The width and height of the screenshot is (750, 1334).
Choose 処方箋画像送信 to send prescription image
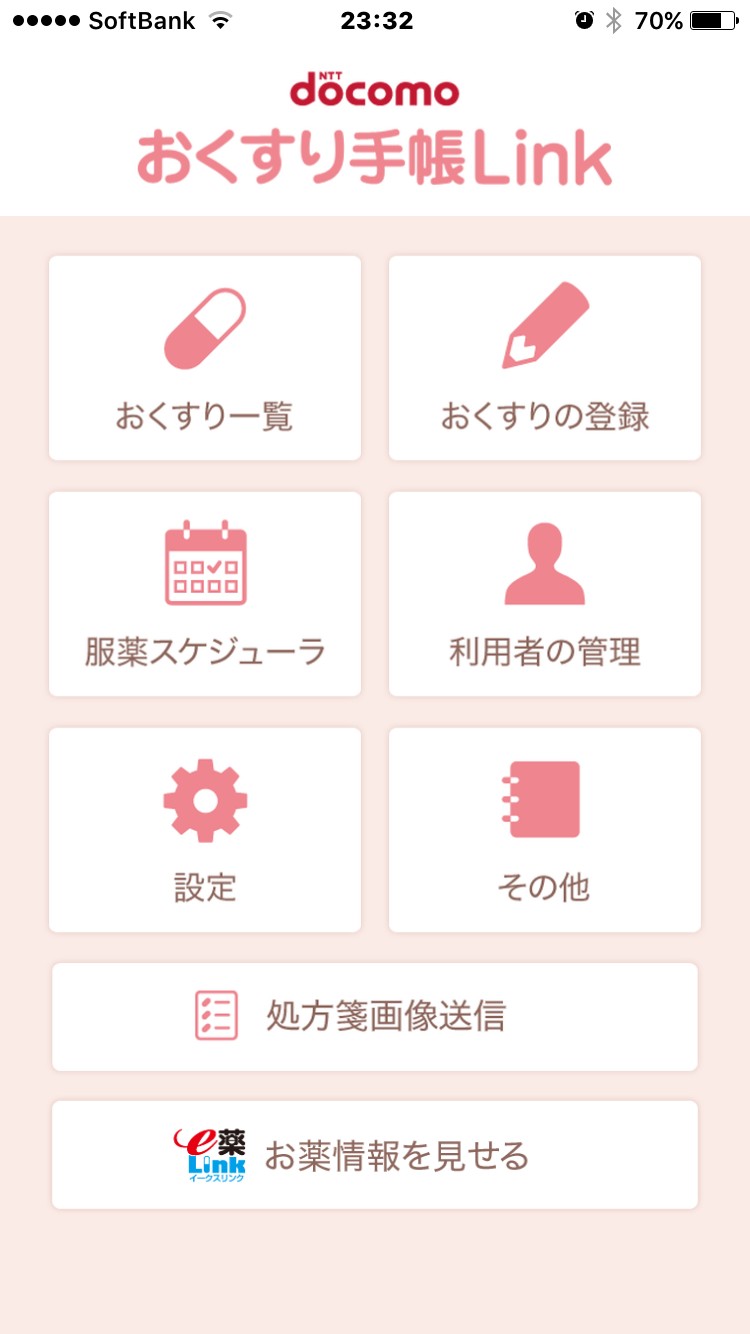[x=375, y=1016]
